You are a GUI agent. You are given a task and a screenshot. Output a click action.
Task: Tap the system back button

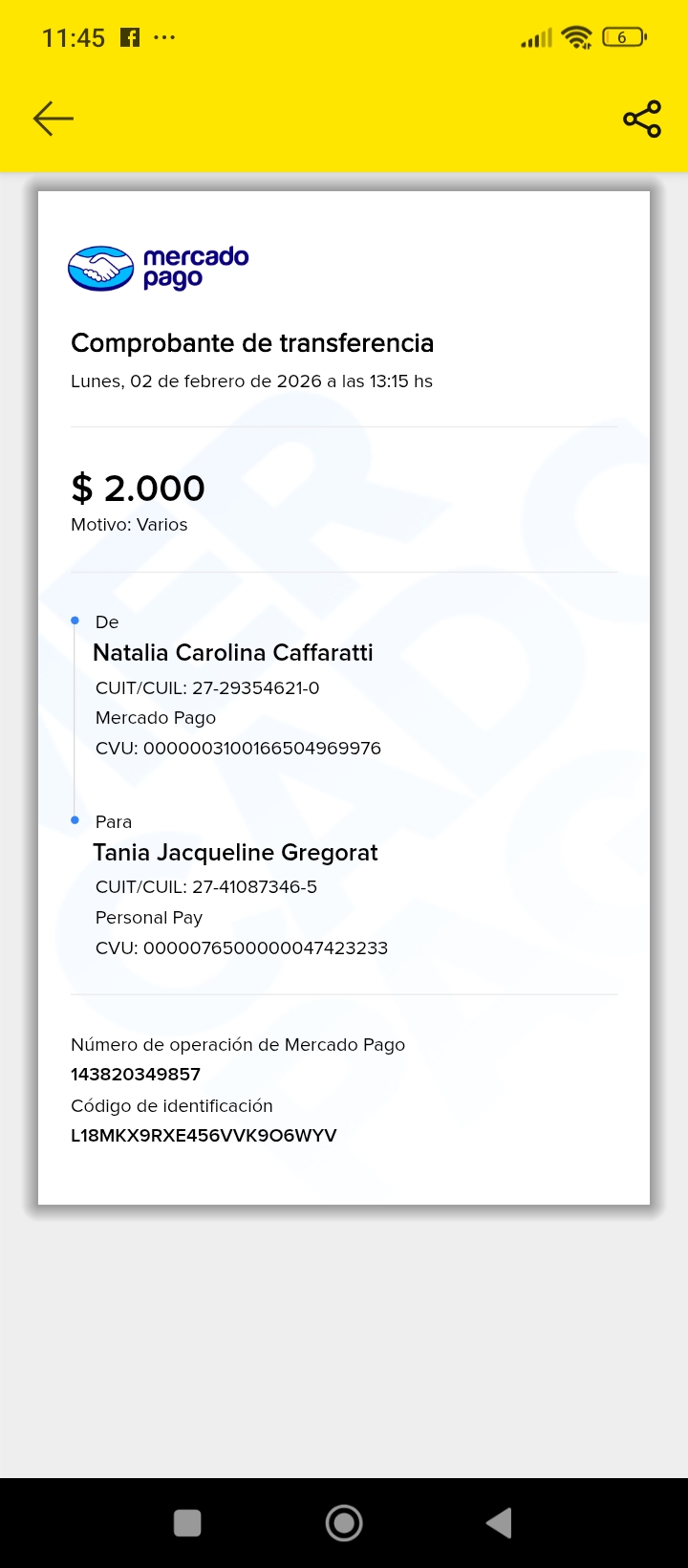499,1522
